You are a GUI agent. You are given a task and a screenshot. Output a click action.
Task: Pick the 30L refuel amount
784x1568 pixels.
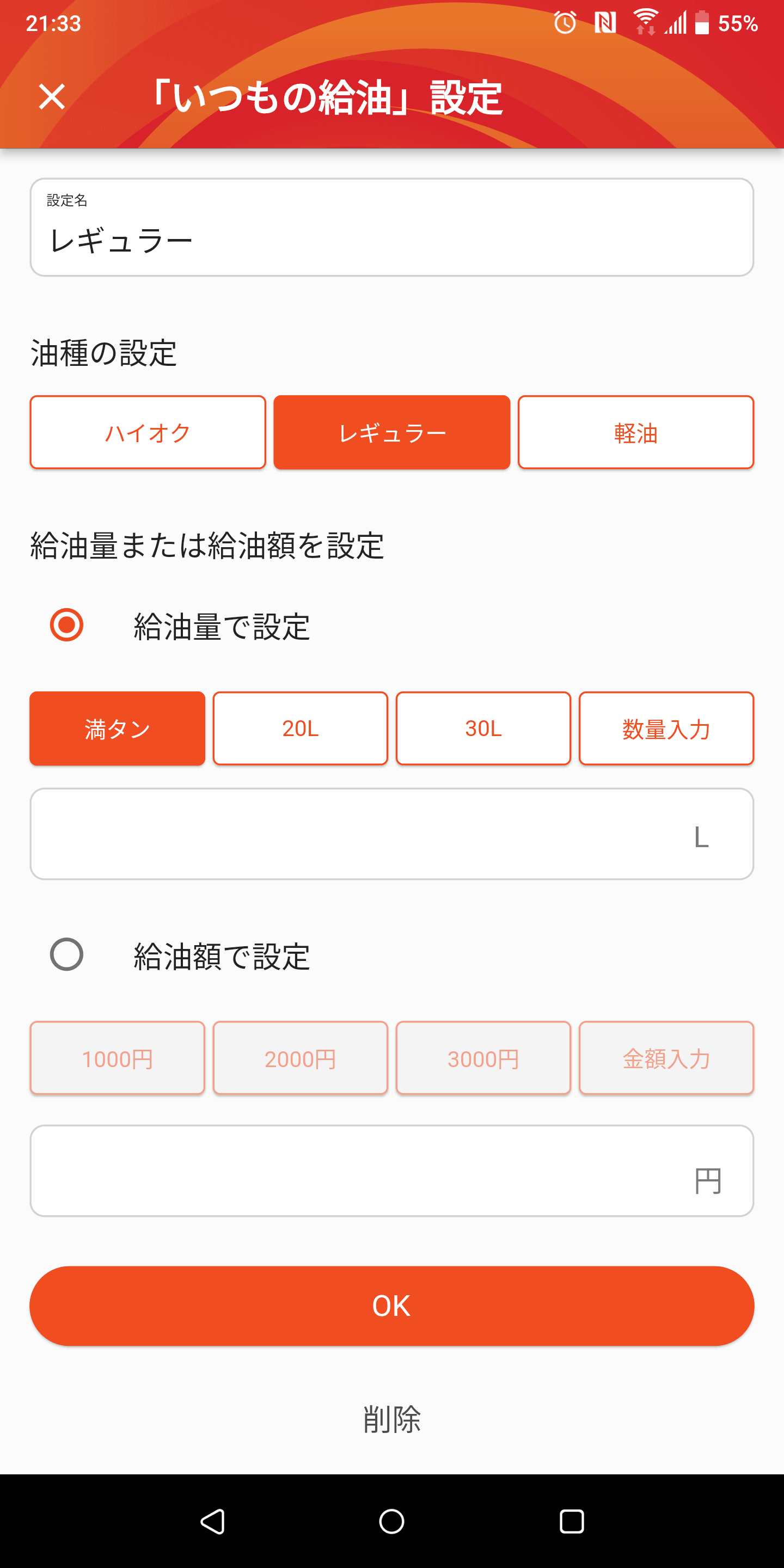[x=483, y=728]
